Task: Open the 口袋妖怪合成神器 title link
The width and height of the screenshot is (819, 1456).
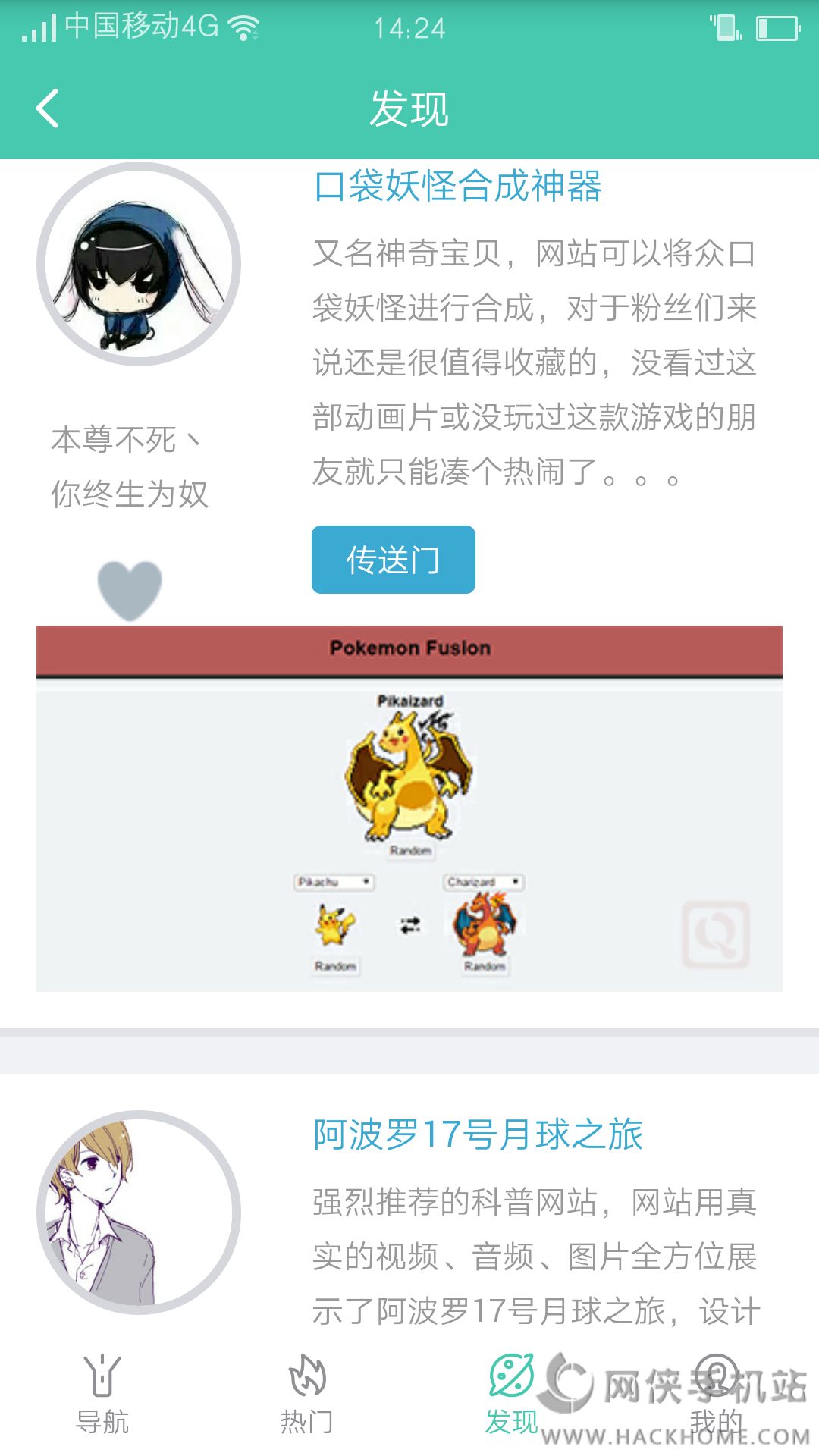Action: (x=457, y=187)
